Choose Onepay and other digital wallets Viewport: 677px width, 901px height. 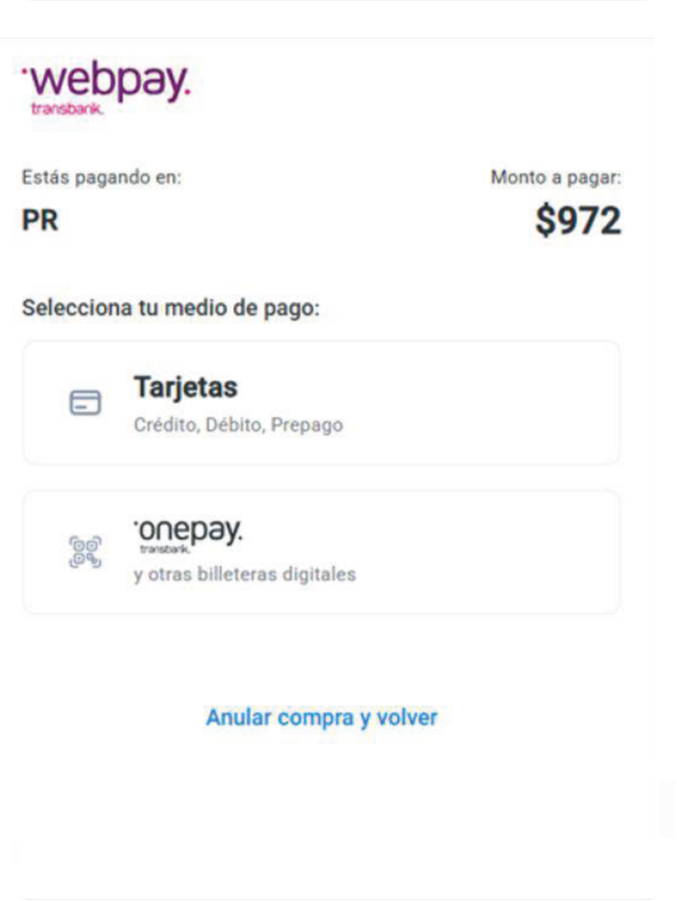point(321,552)
